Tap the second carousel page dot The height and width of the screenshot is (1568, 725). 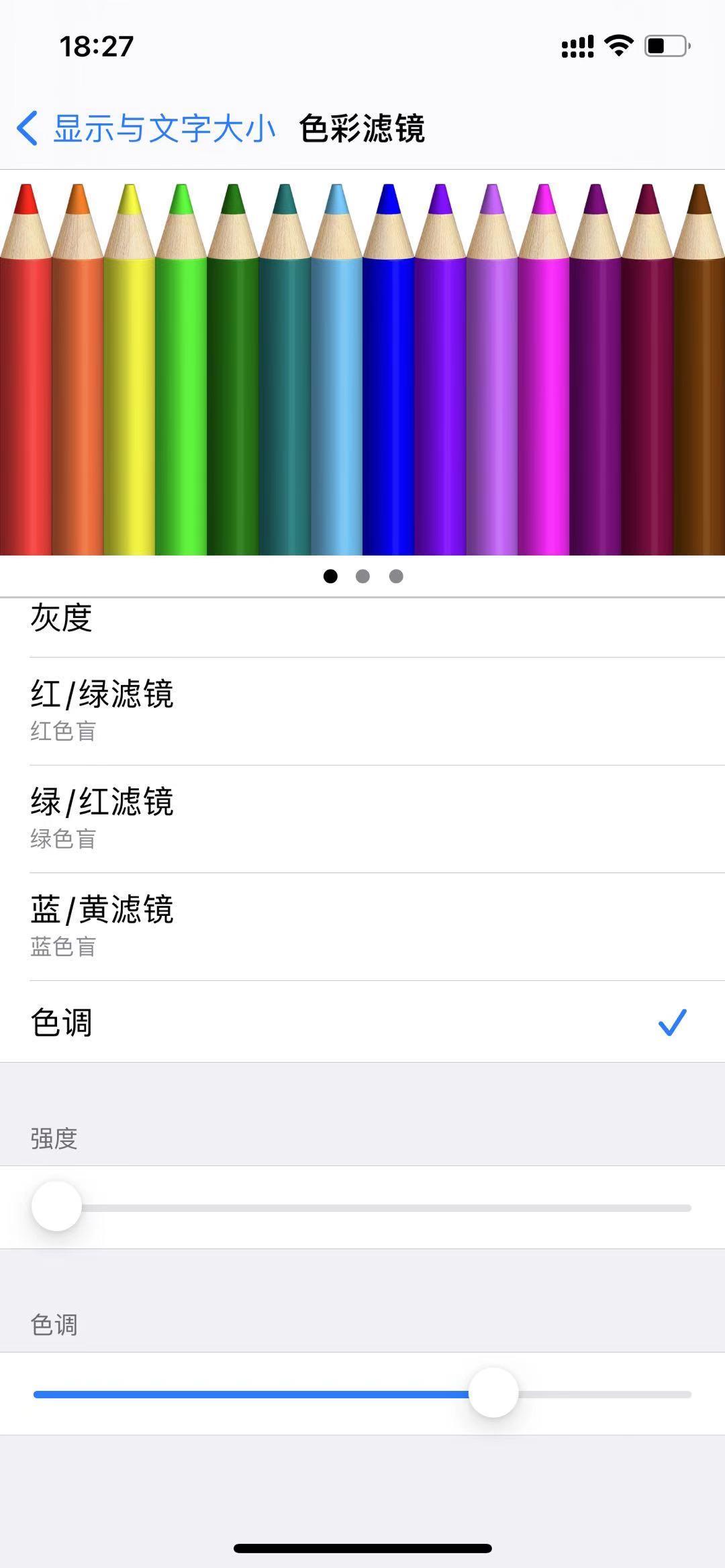[363, 577]
